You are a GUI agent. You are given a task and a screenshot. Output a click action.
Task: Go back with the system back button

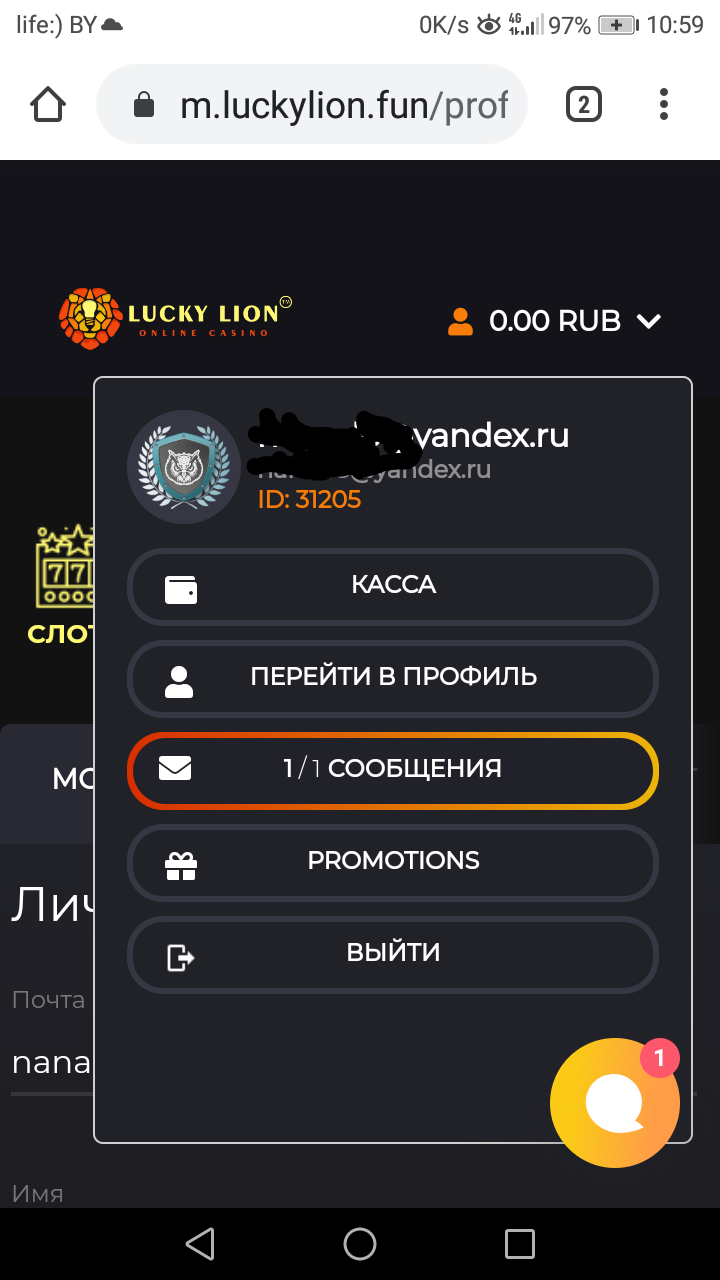200,1244
